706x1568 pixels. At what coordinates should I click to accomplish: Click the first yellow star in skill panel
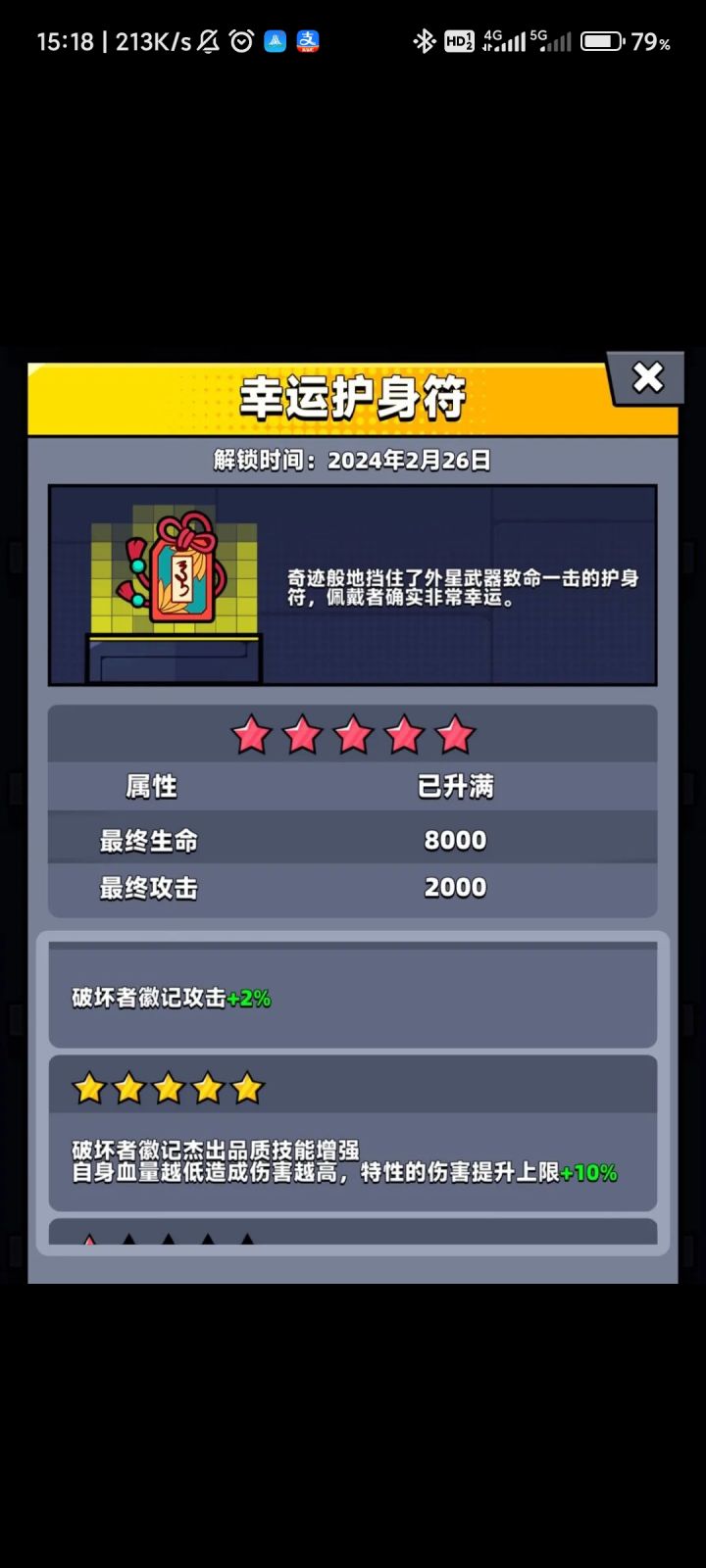pyautogui.click(x=90, y=1088)
